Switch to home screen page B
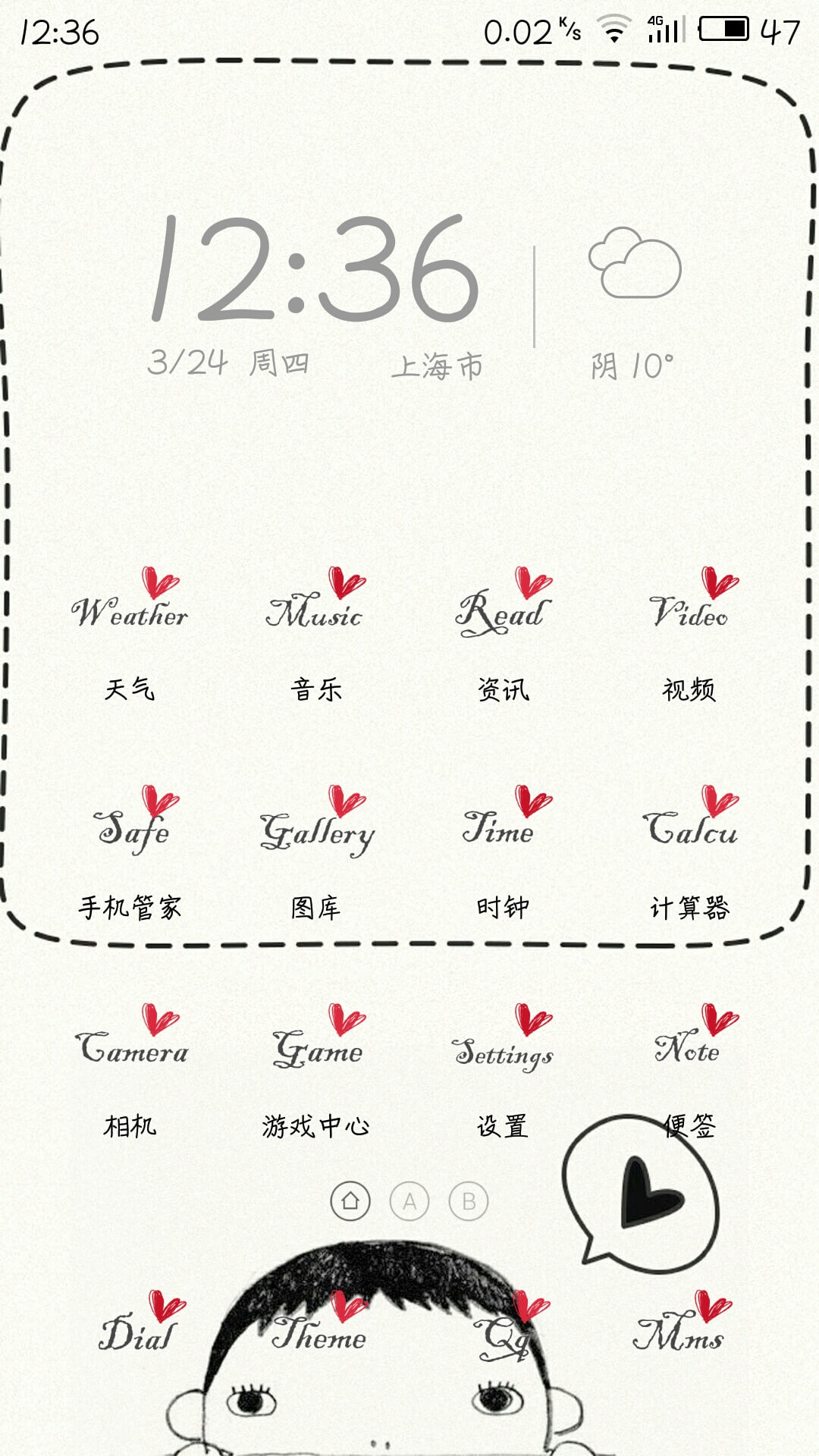This screenshot has height=1456, width=819. point(469,1201)
